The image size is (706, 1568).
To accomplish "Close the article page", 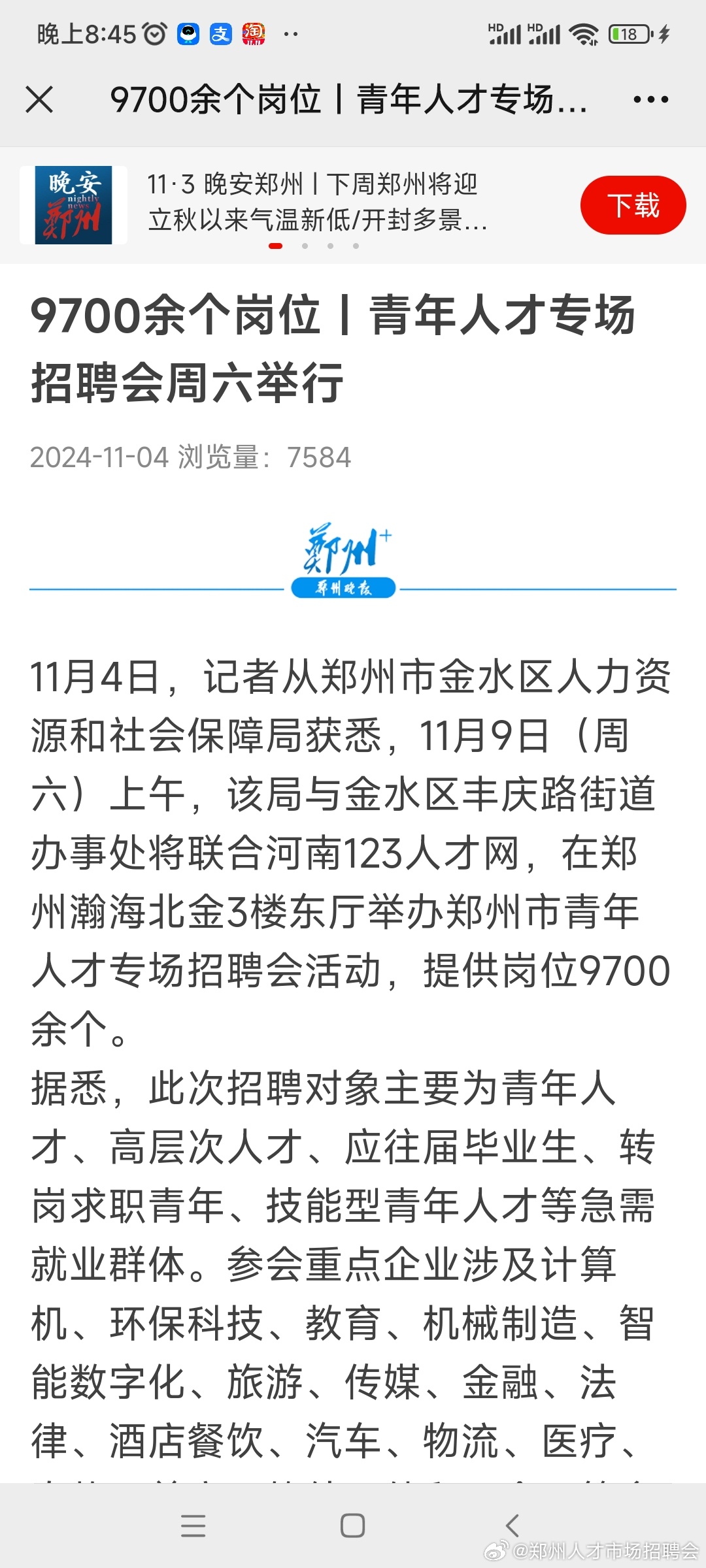I will 39,100.
